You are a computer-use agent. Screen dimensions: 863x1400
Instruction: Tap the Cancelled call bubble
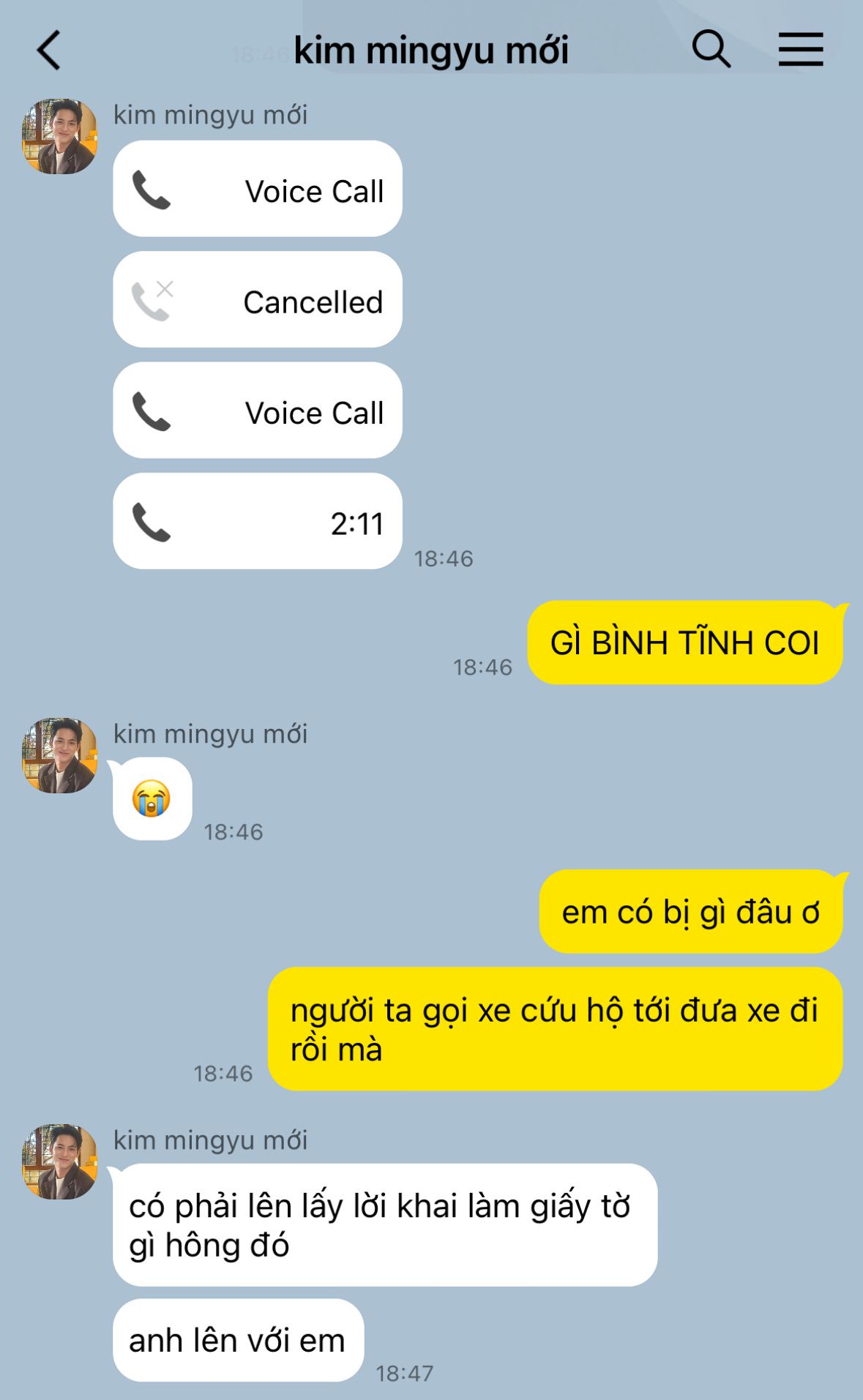click(258, 300)
